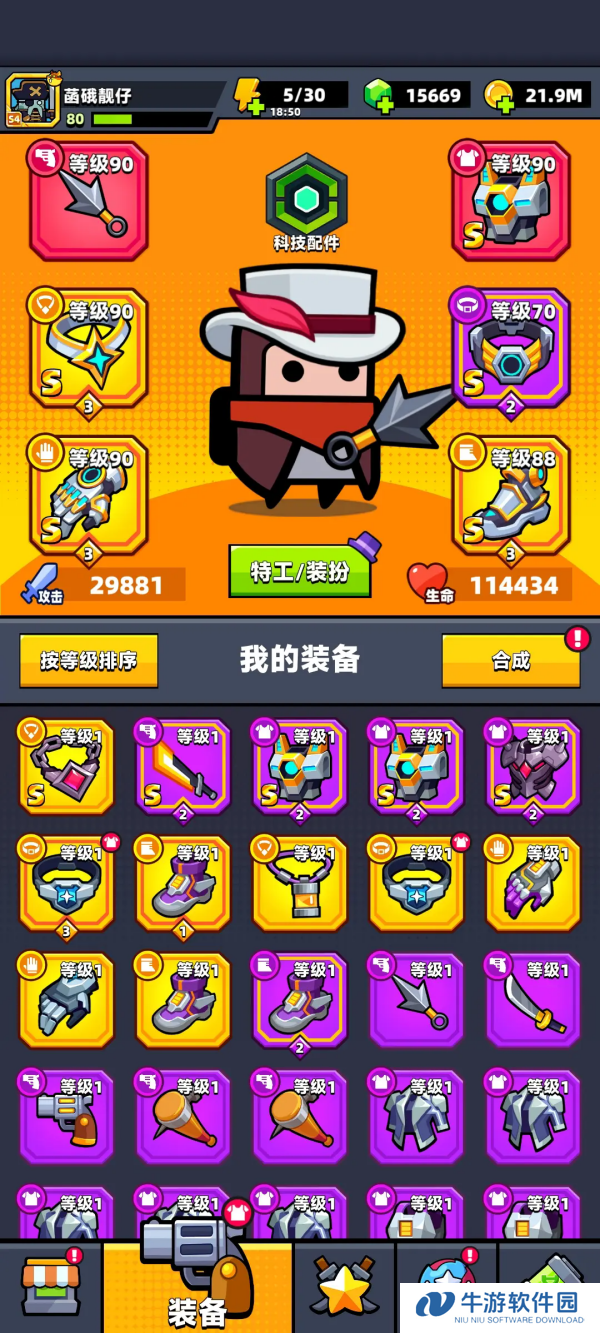Screen dimensions: 600x1333
Task: Select the equipped level 88 boots
Action: click(x=511, y=496)
